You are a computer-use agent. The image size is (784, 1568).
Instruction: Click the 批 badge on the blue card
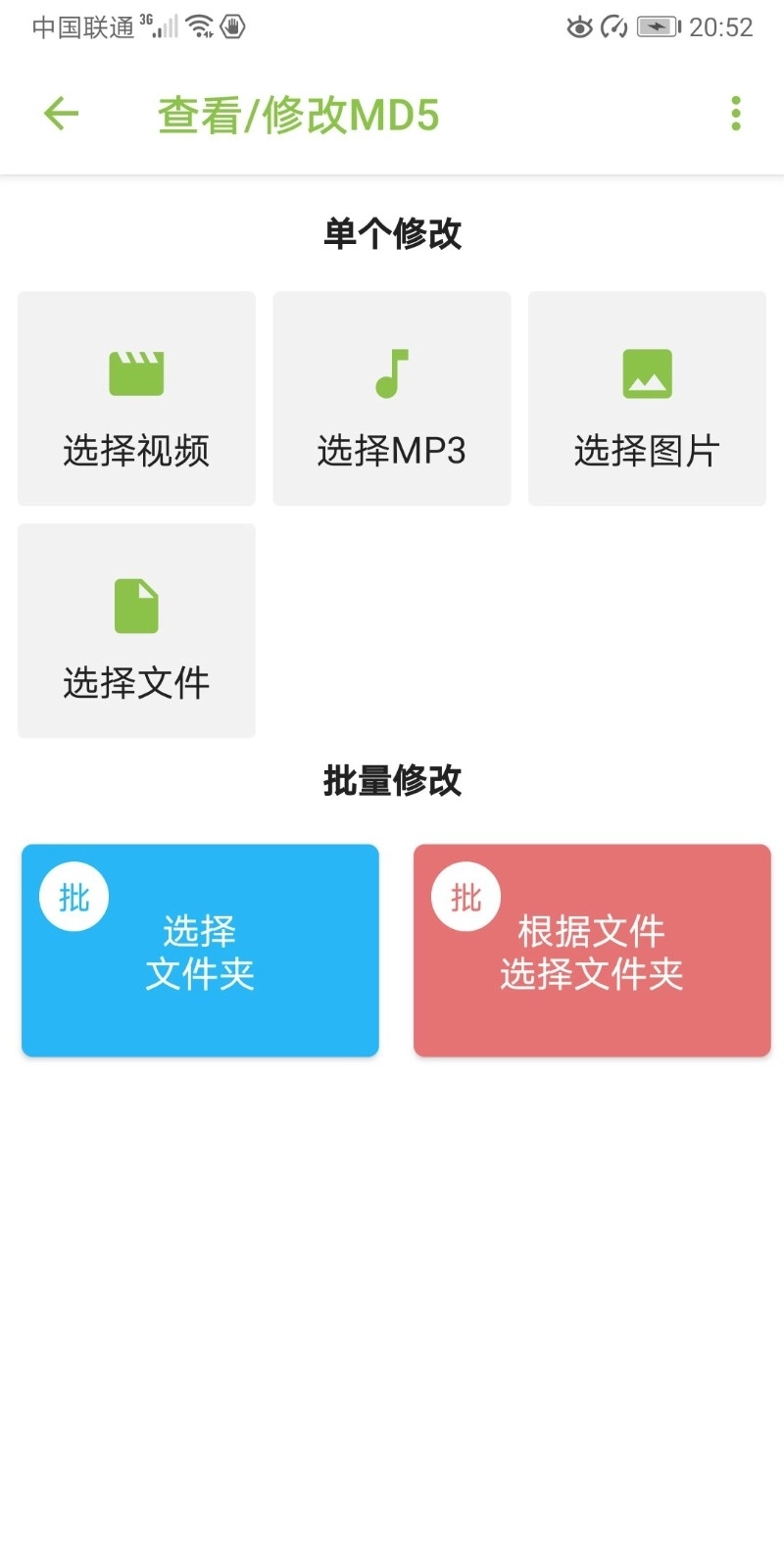[73, 895]
